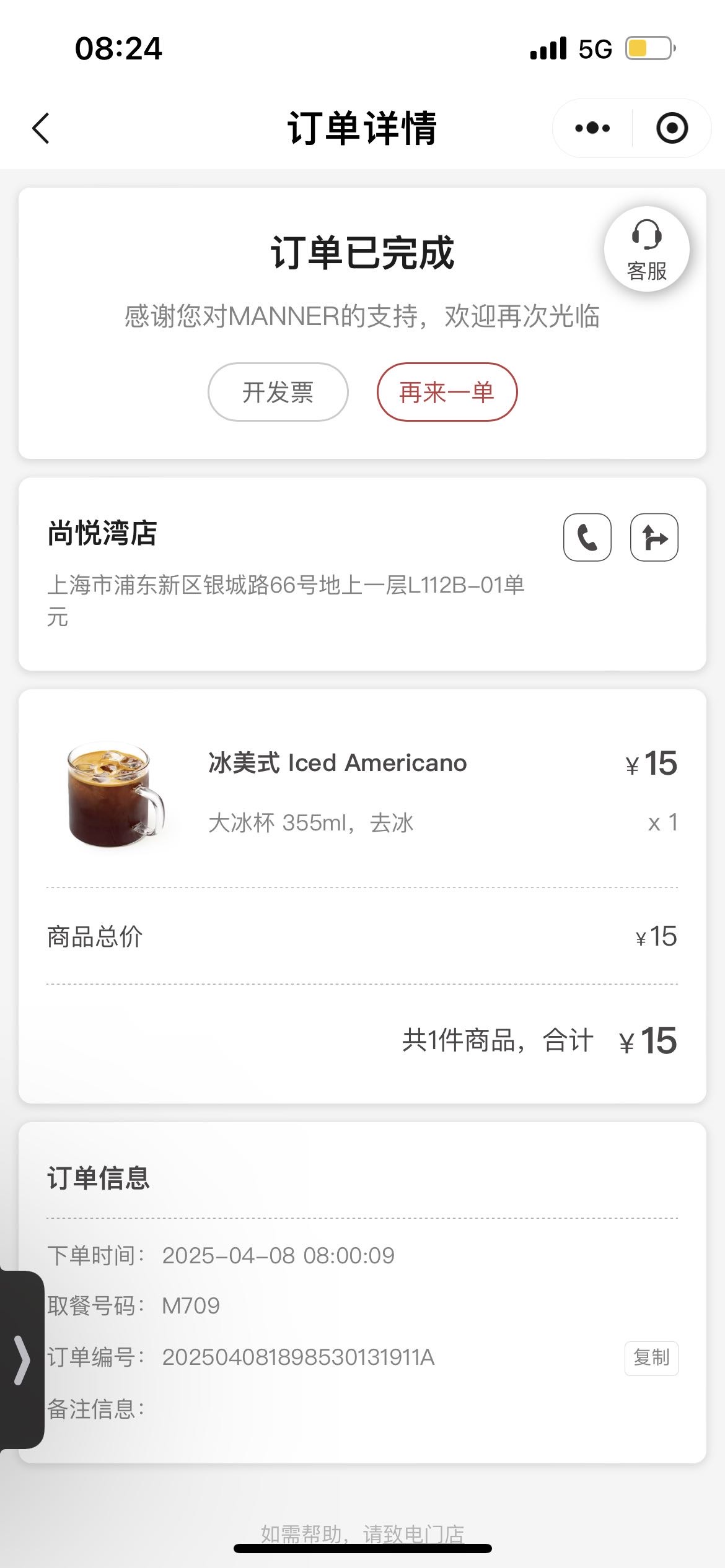Navigate to 尚悦湾店 with the directions icon
The height and width of the screenshot is (1568, 725).
click(x=654, y=538)
